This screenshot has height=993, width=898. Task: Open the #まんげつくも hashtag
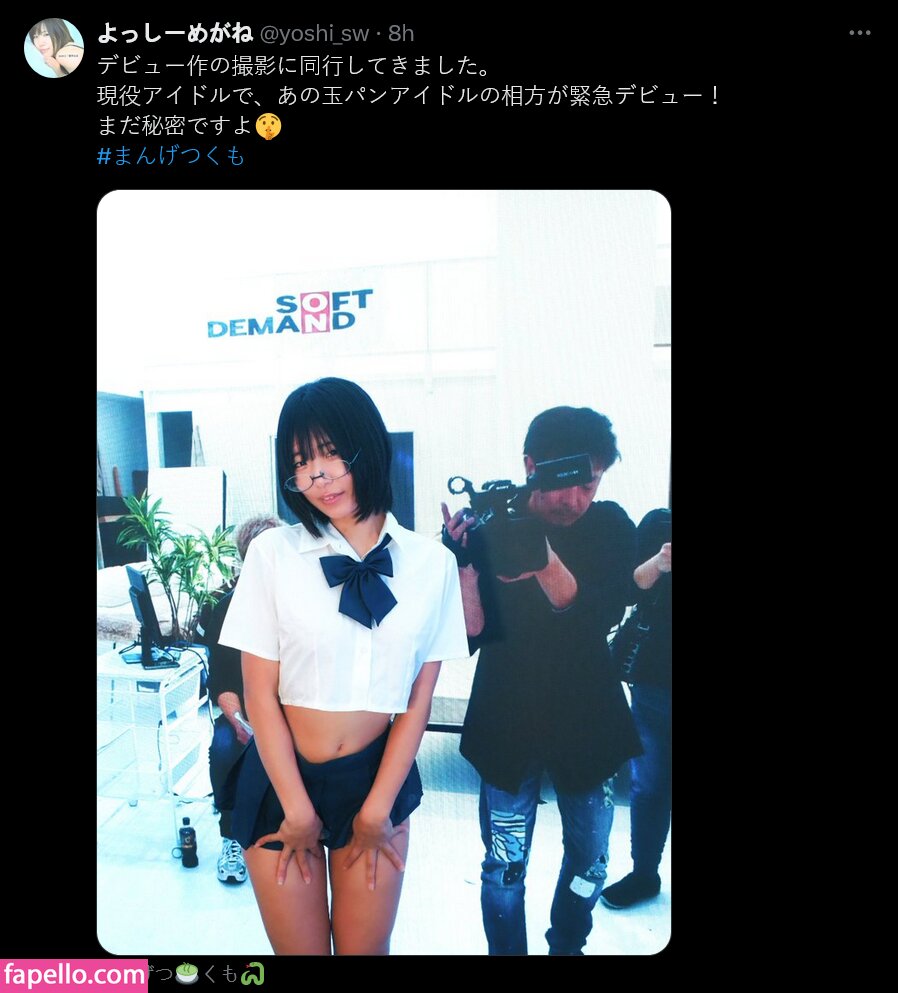(x=171, y=156)
